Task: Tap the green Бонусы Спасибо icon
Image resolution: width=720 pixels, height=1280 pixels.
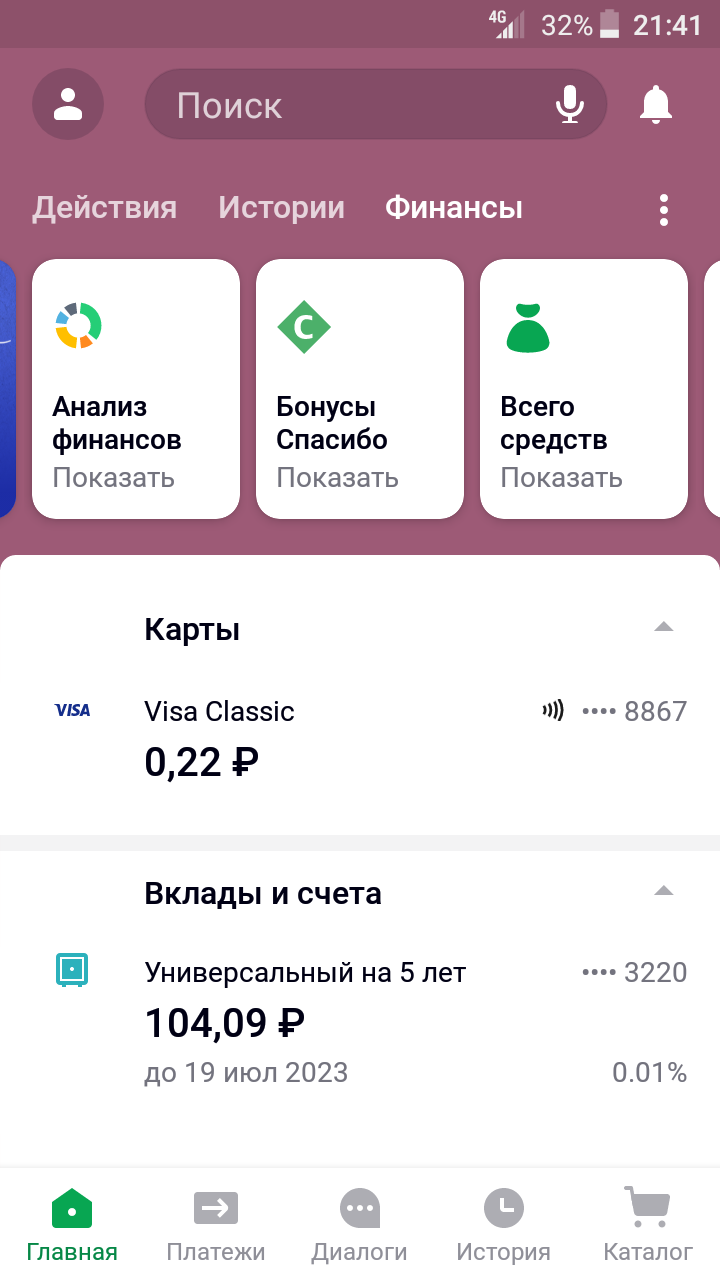Action: point(302,324)
